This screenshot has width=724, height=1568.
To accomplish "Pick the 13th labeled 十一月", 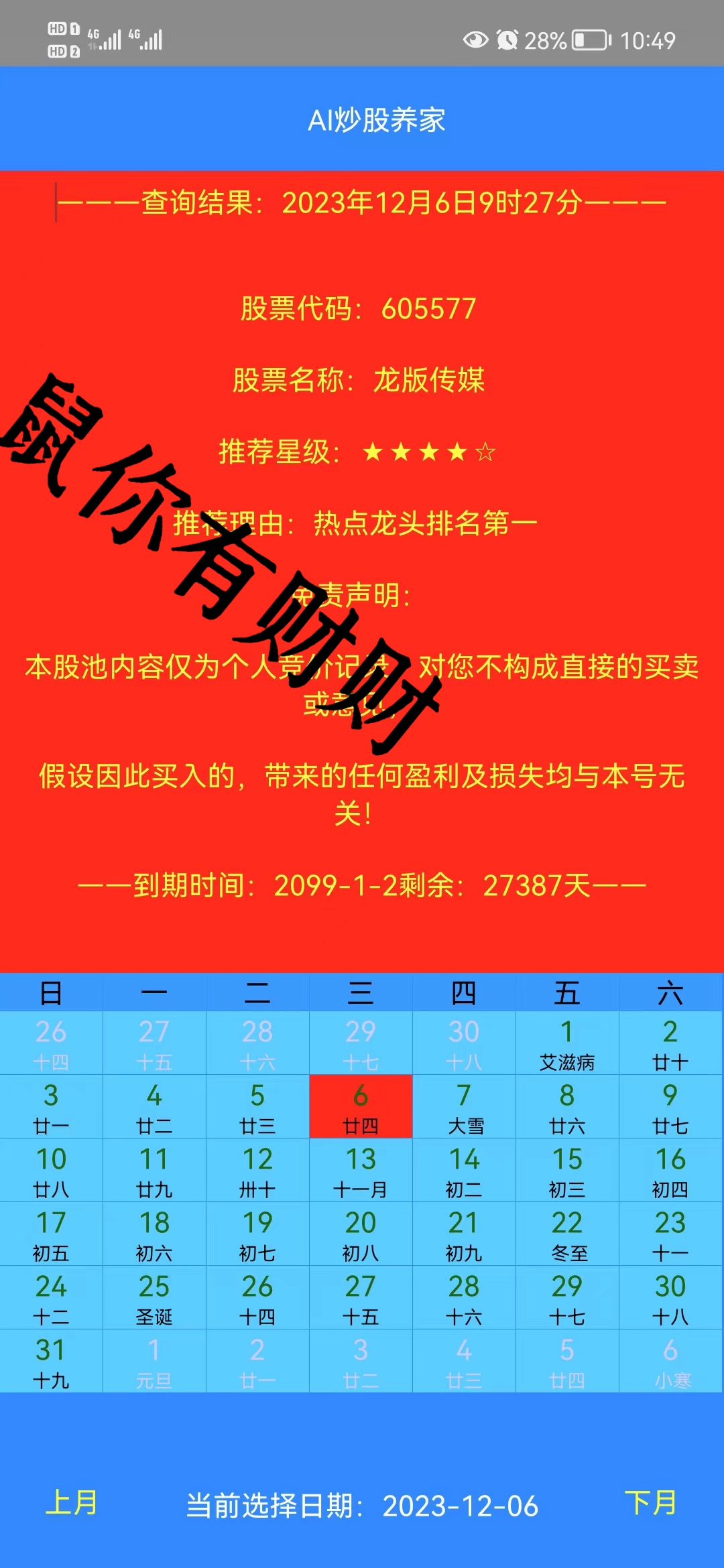I will (361, 1170).
